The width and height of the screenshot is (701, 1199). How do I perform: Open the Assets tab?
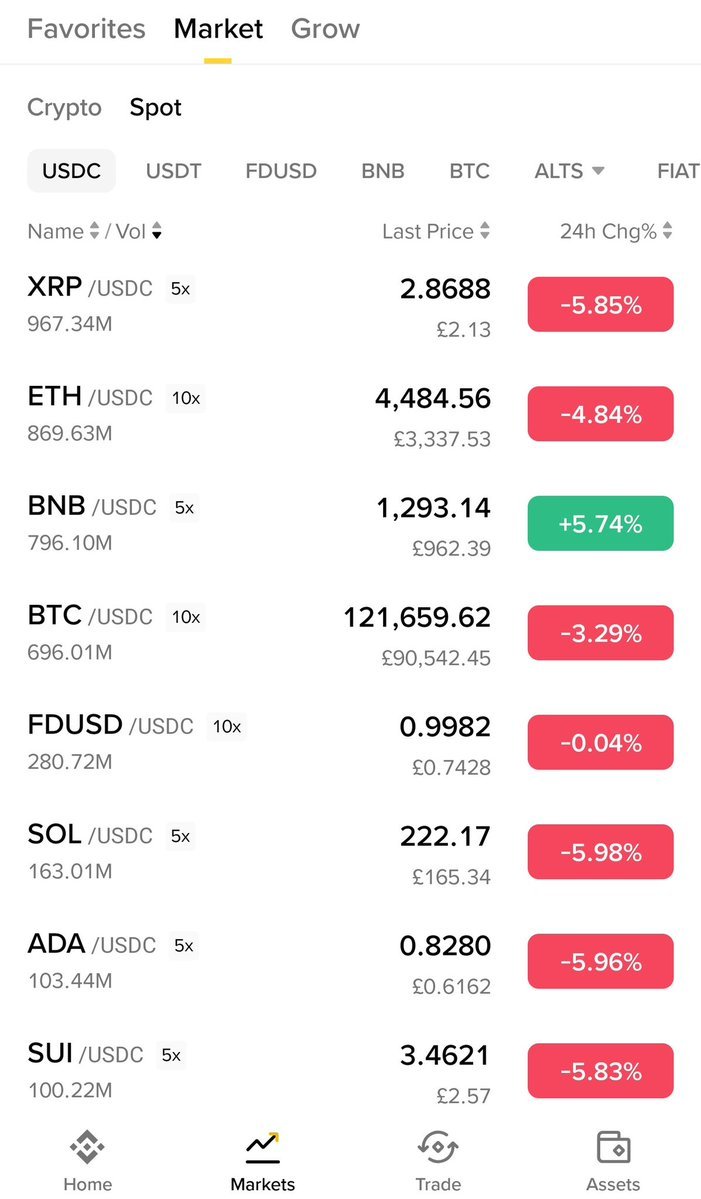point(612,1160)
